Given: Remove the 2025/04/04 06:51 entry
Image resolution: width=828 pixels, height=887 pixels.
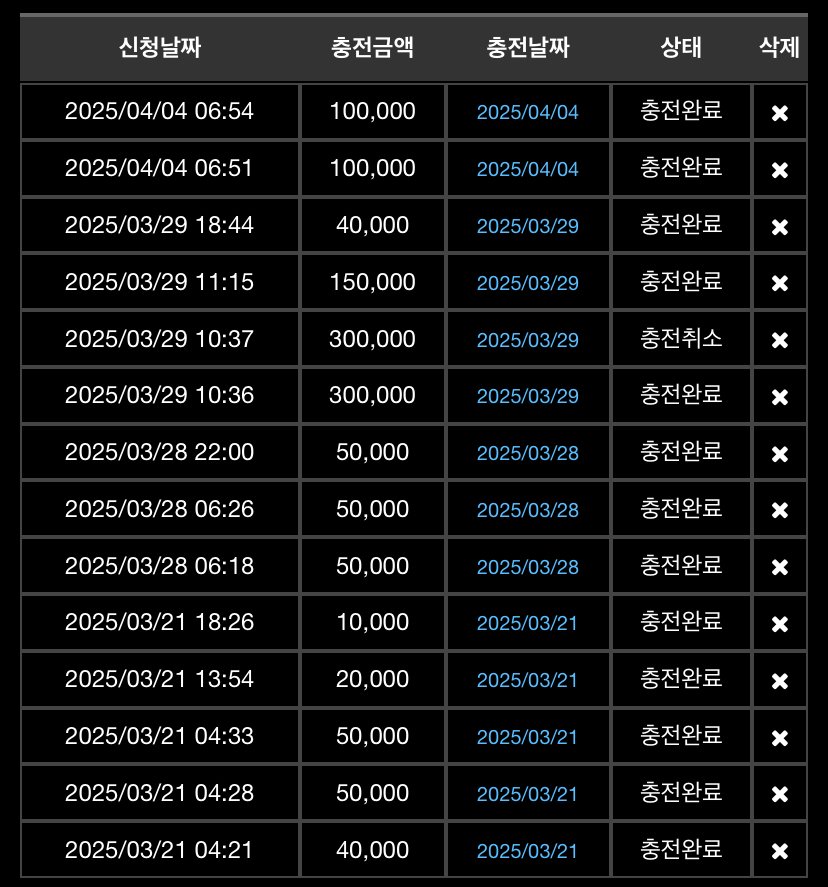Looking at the screenshot, I should 780,170.
